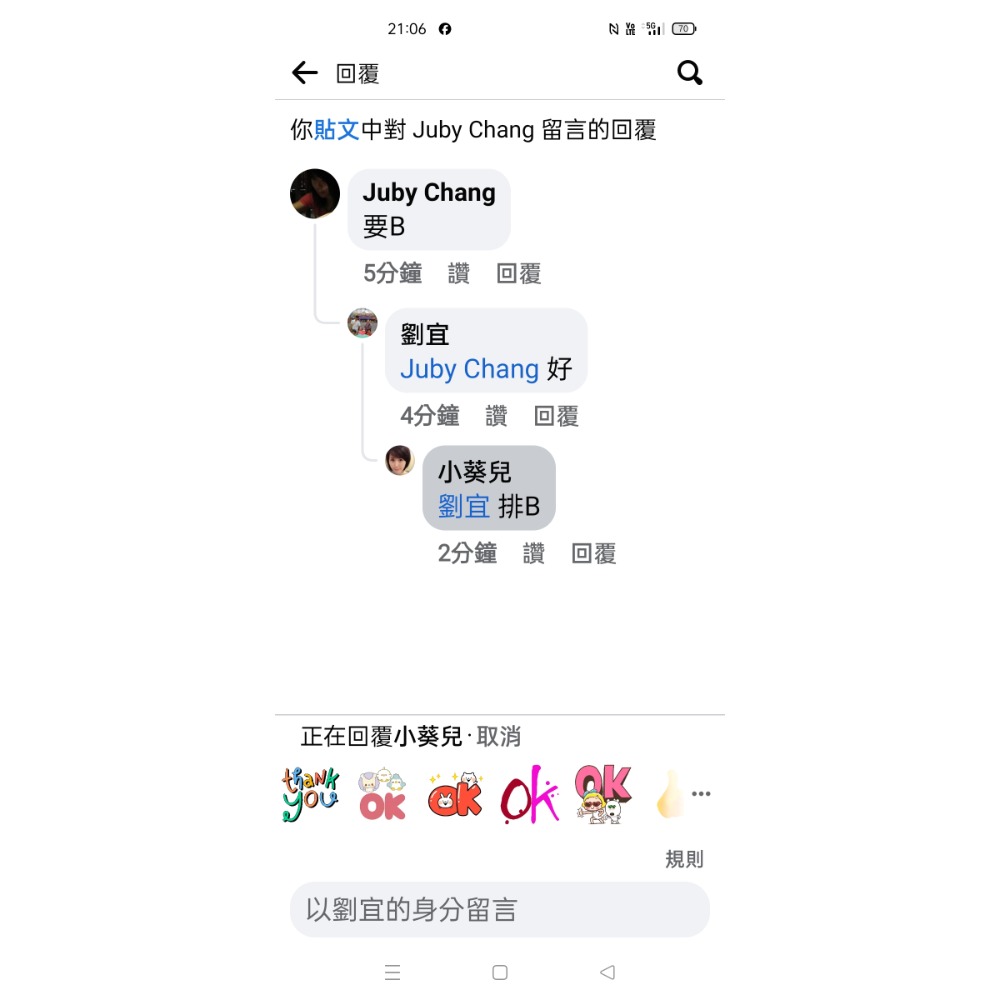Open 小葵兒's profile name
Image resolution: width=1000 pixels, height=1000 pixels.
pyautogui.click(x=474, y=472)
